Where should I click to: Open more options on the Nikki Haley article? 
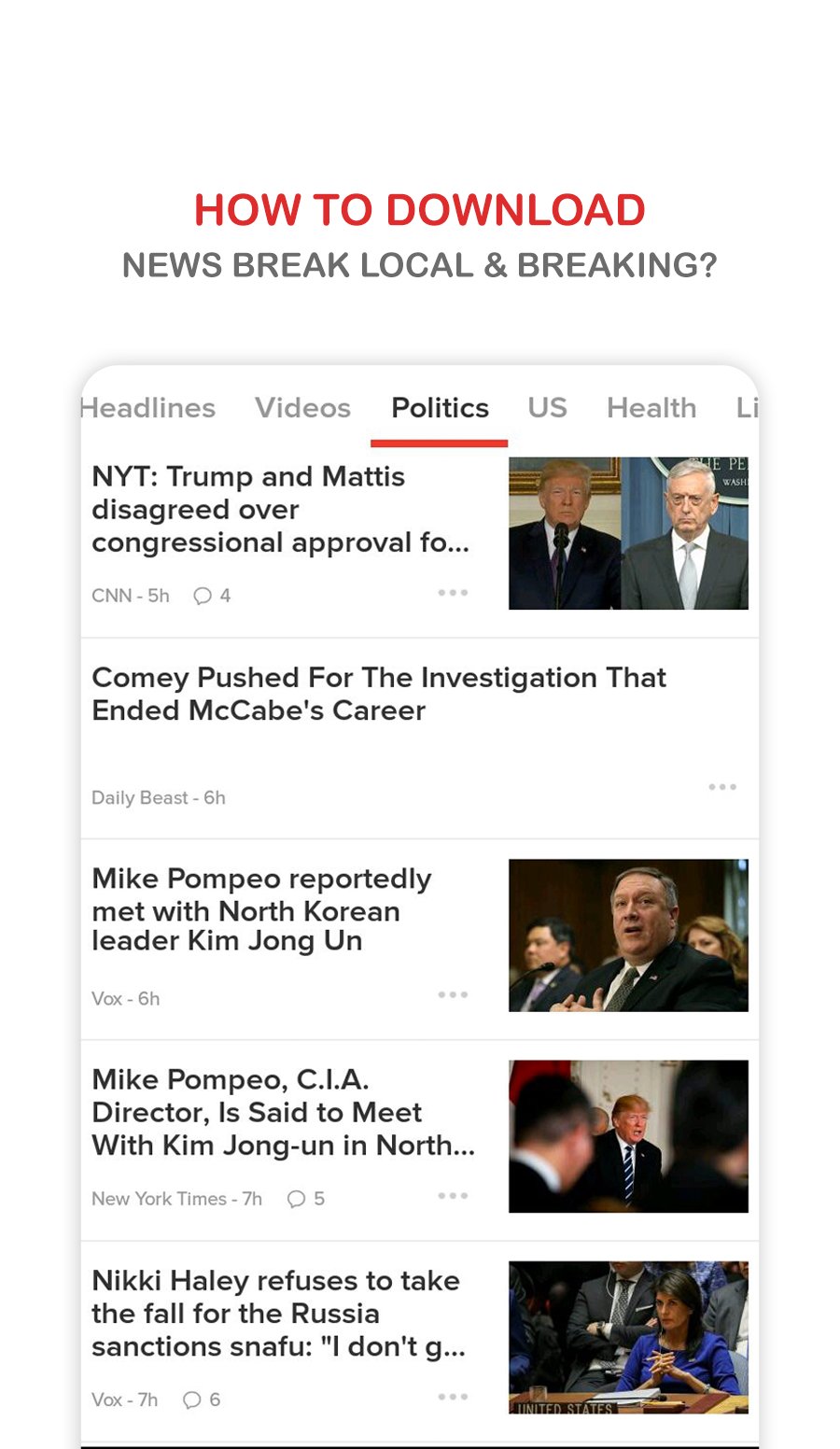454,1396
